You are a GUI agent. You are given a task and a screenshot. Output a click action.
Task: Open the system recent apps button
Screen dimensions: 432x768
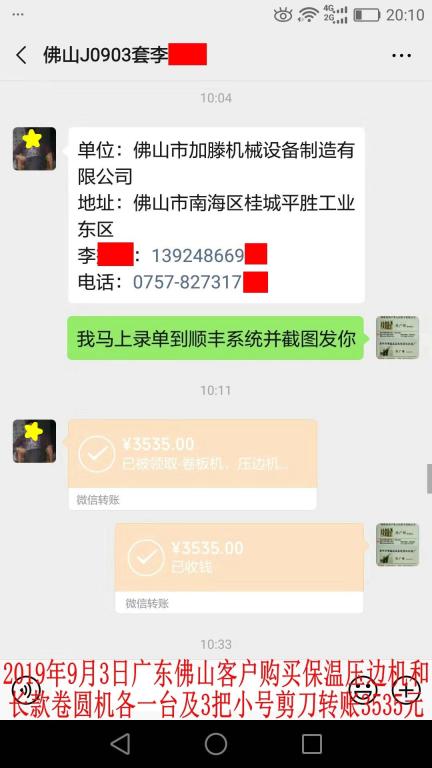click(312, 744)
